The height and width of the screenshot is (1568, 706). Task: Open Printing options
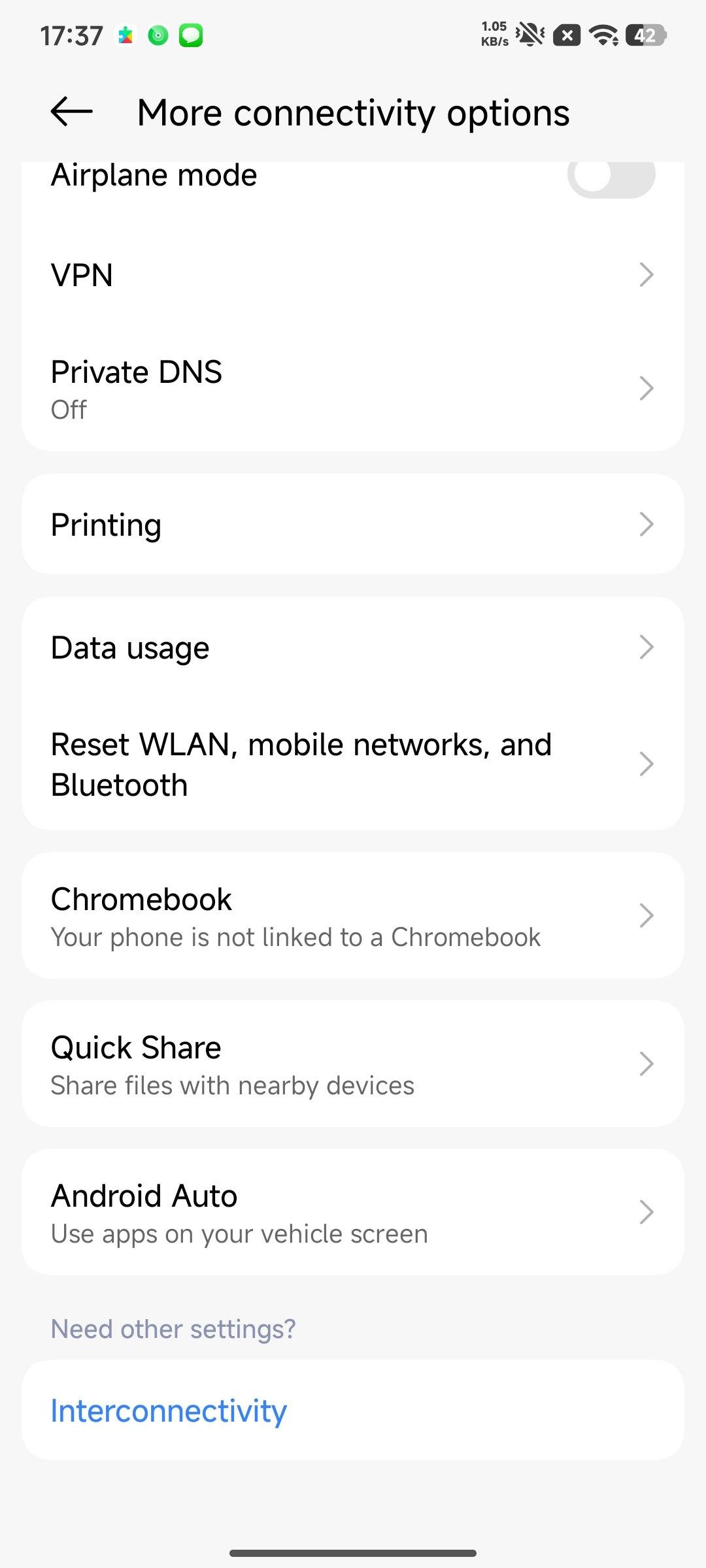353,525
